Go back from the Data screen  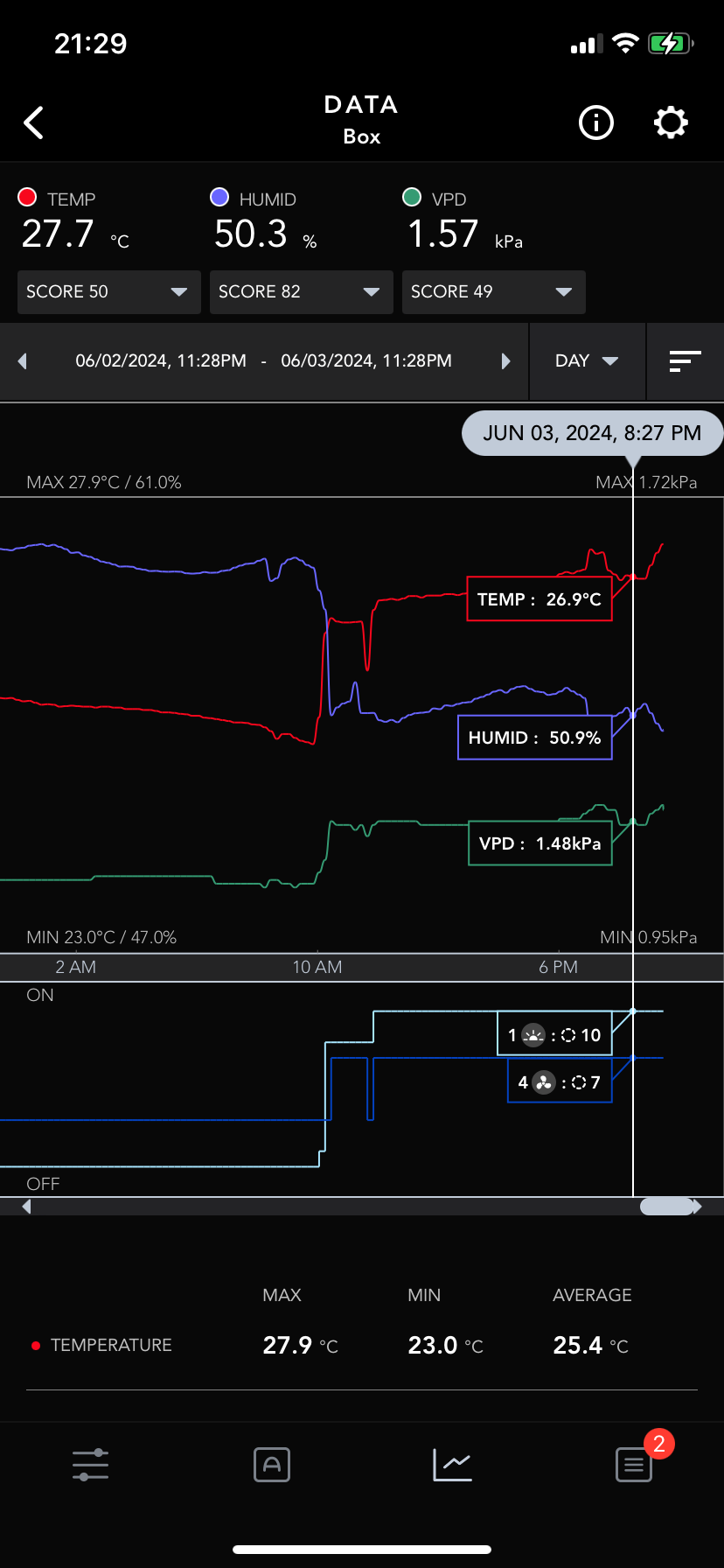[x=34, y=123]
